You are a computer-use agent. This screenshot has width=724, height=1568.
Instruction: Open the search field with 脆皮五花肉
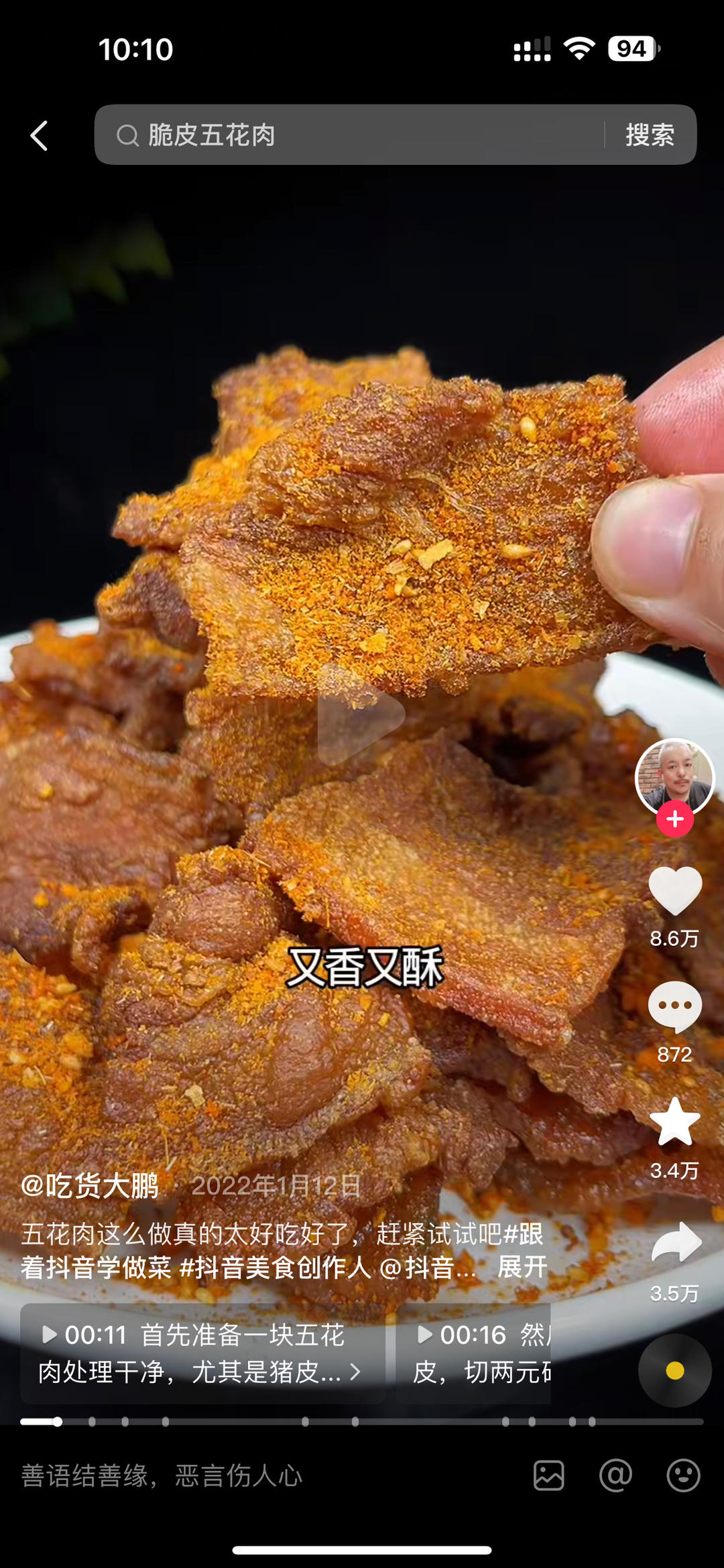pyautogui.click(x=349, y=135)
